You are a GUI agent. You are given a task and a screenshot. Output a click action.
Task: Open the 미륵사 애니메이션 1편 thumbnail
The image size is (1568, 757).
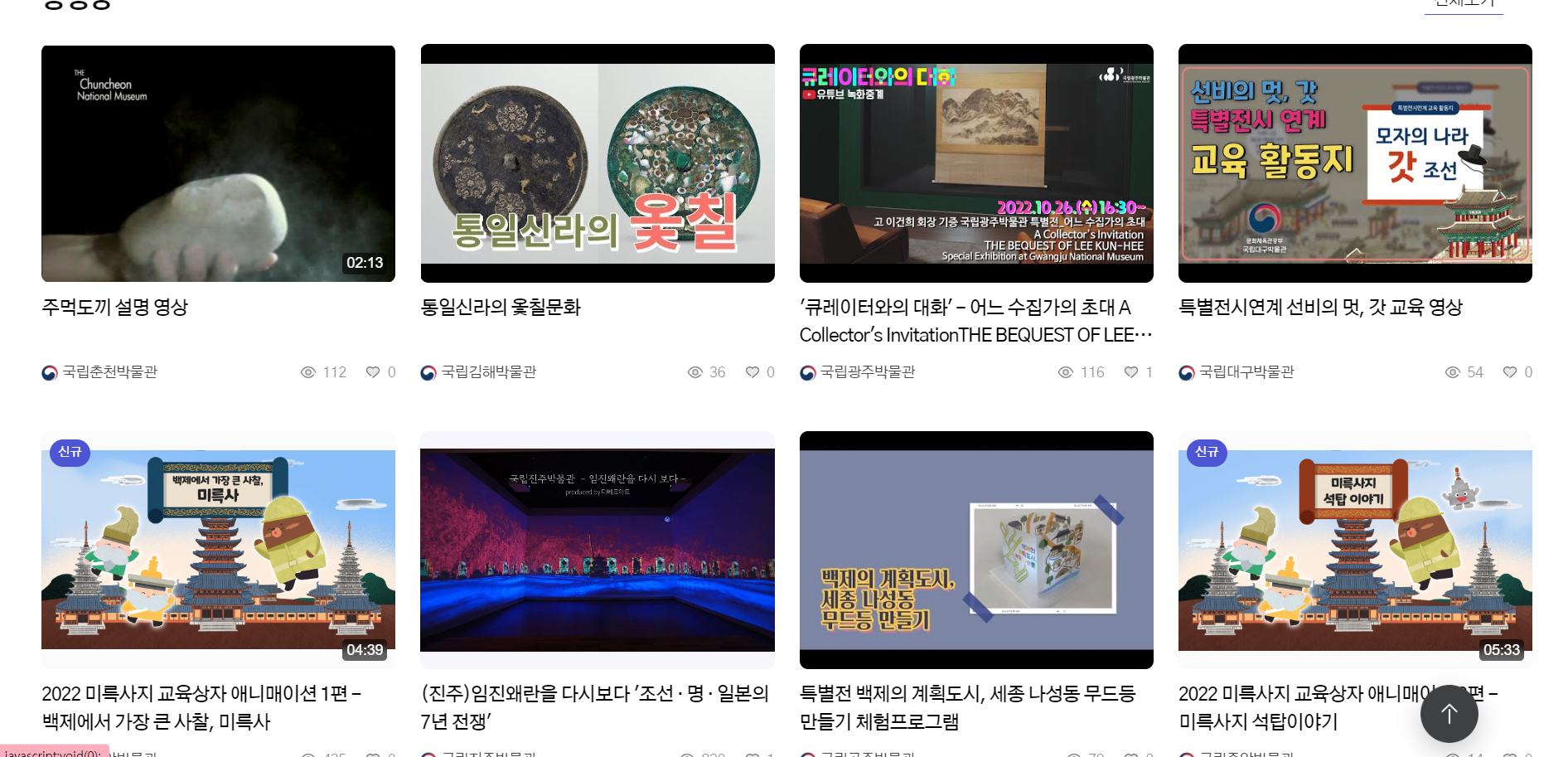tap(218, 549)
